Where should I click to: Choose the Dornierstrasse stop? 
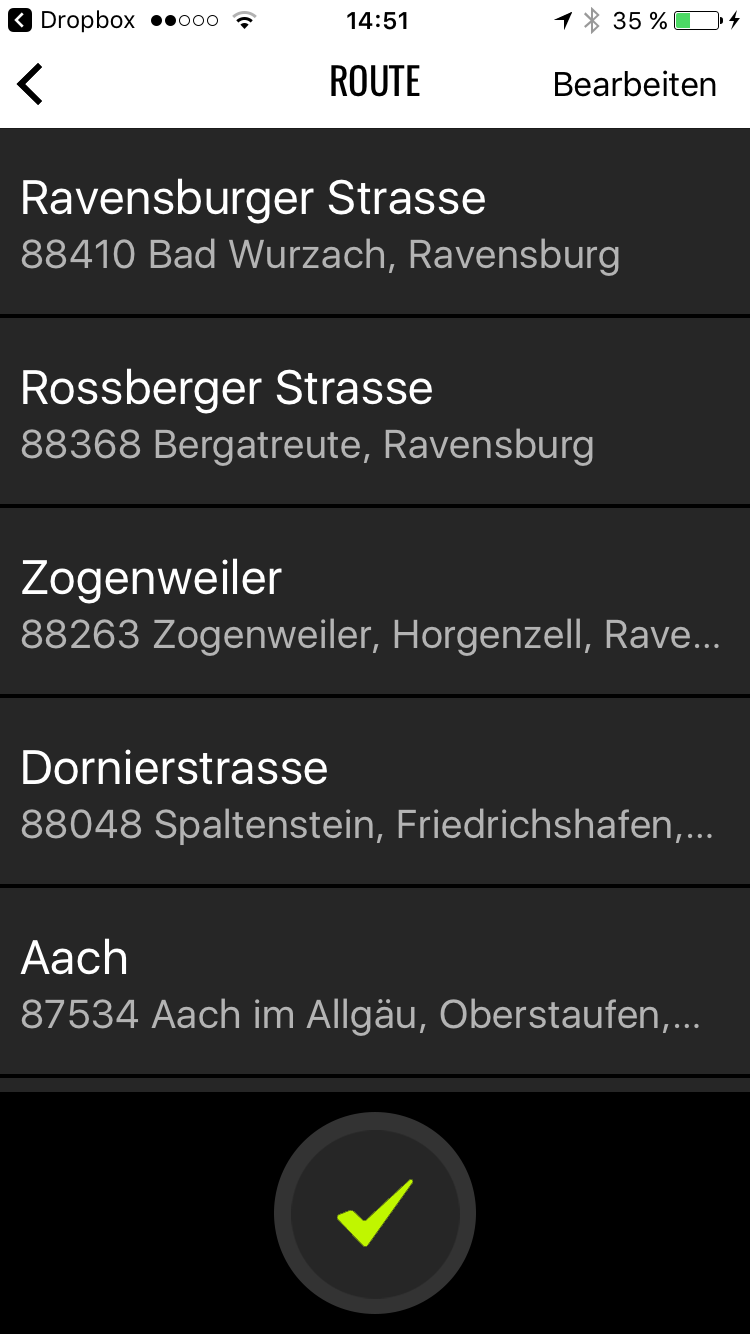375,793
